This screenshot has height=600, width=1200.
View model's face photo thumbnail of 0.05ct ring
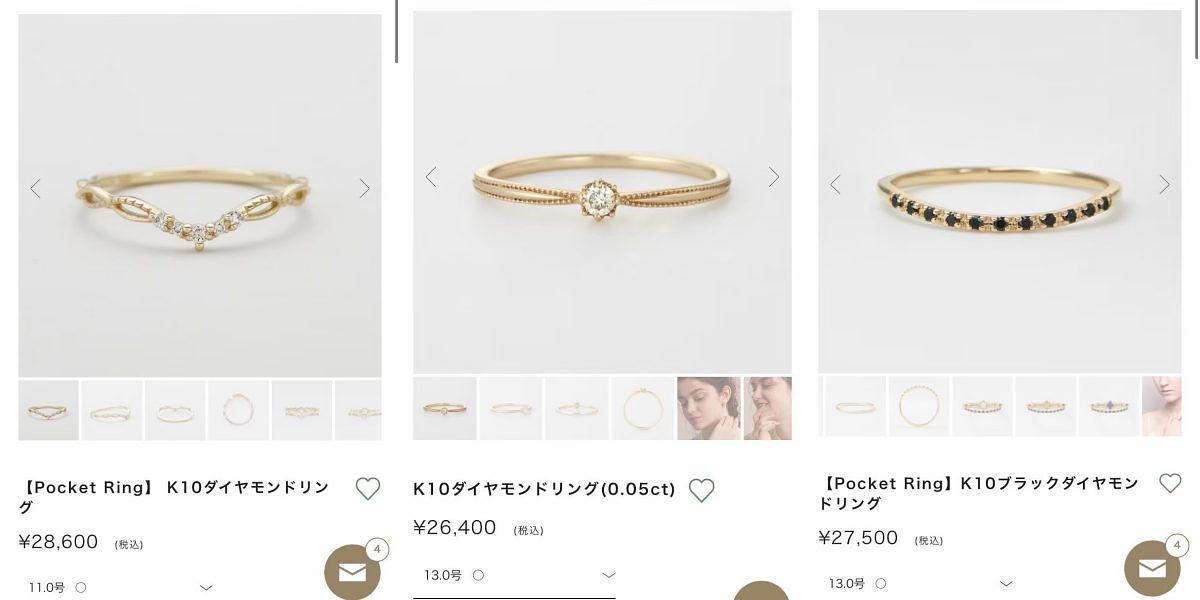[x=708, y=408]
